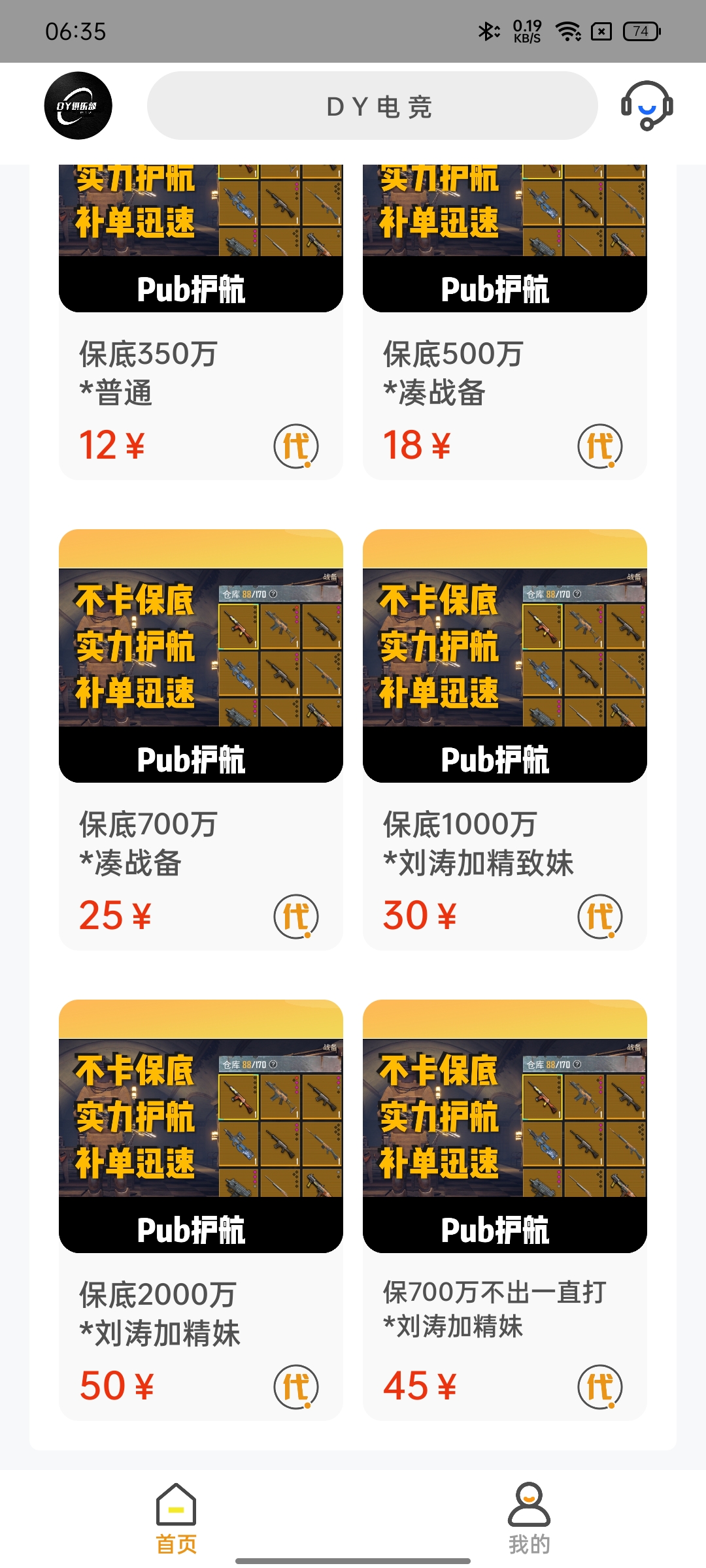The width and height of the screenshot is (706, 1568).
Task: Open the 保底700万 凑战备 product card
Action: coord(201,740)
